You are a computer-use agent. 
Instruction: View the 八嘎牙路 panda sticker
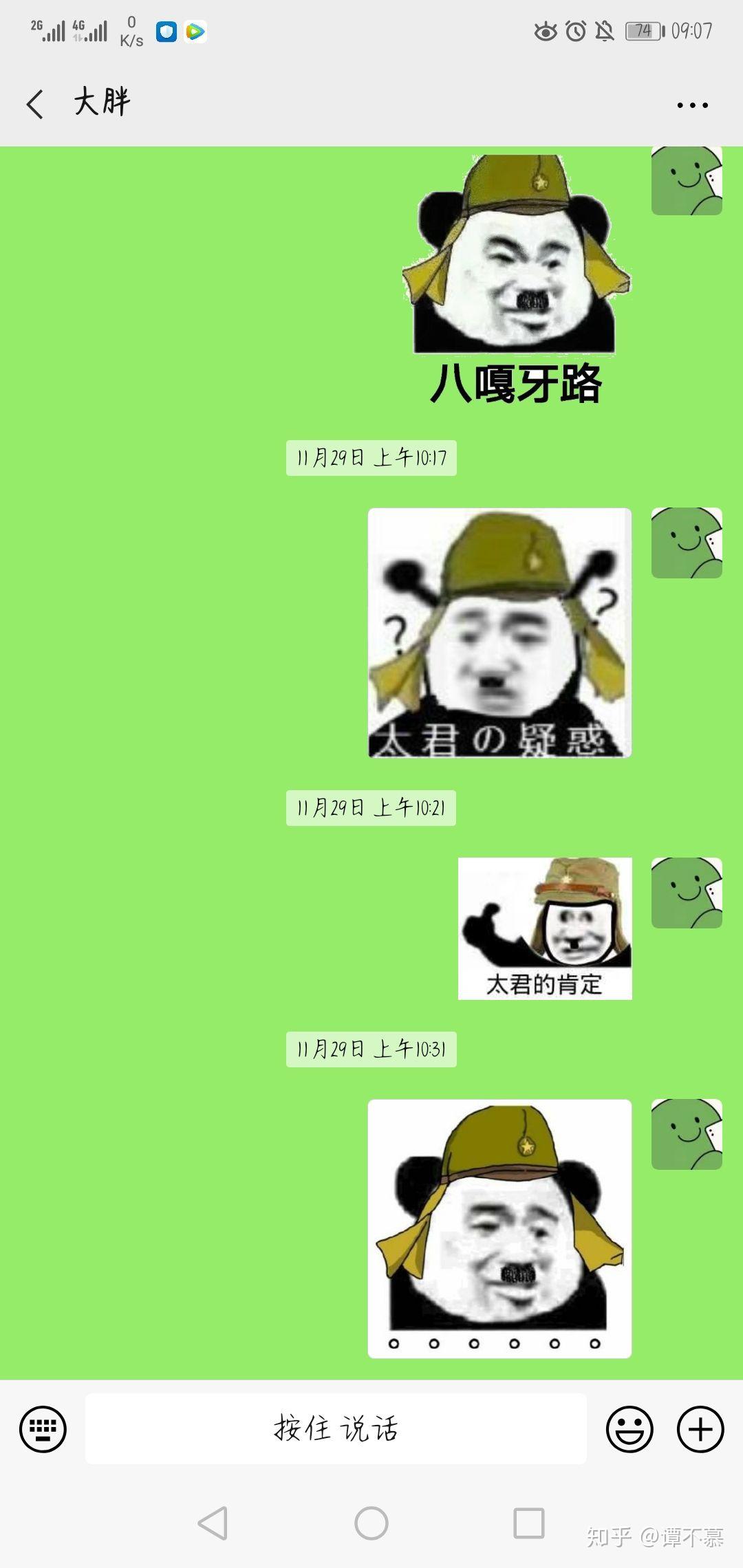pos(516,275)
